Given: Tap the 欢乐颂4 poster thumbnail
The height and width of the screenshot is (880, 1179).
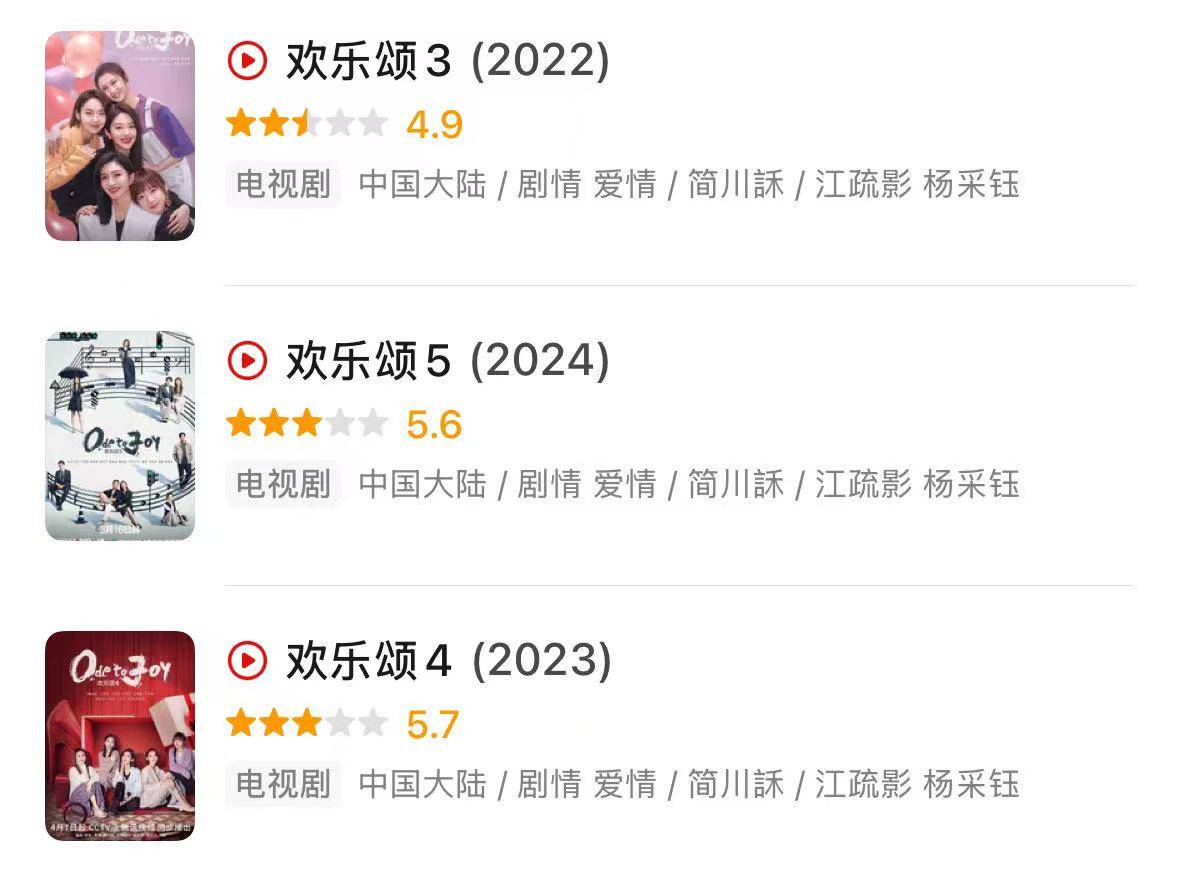Looking at the screenshot, I should [120, 736].
